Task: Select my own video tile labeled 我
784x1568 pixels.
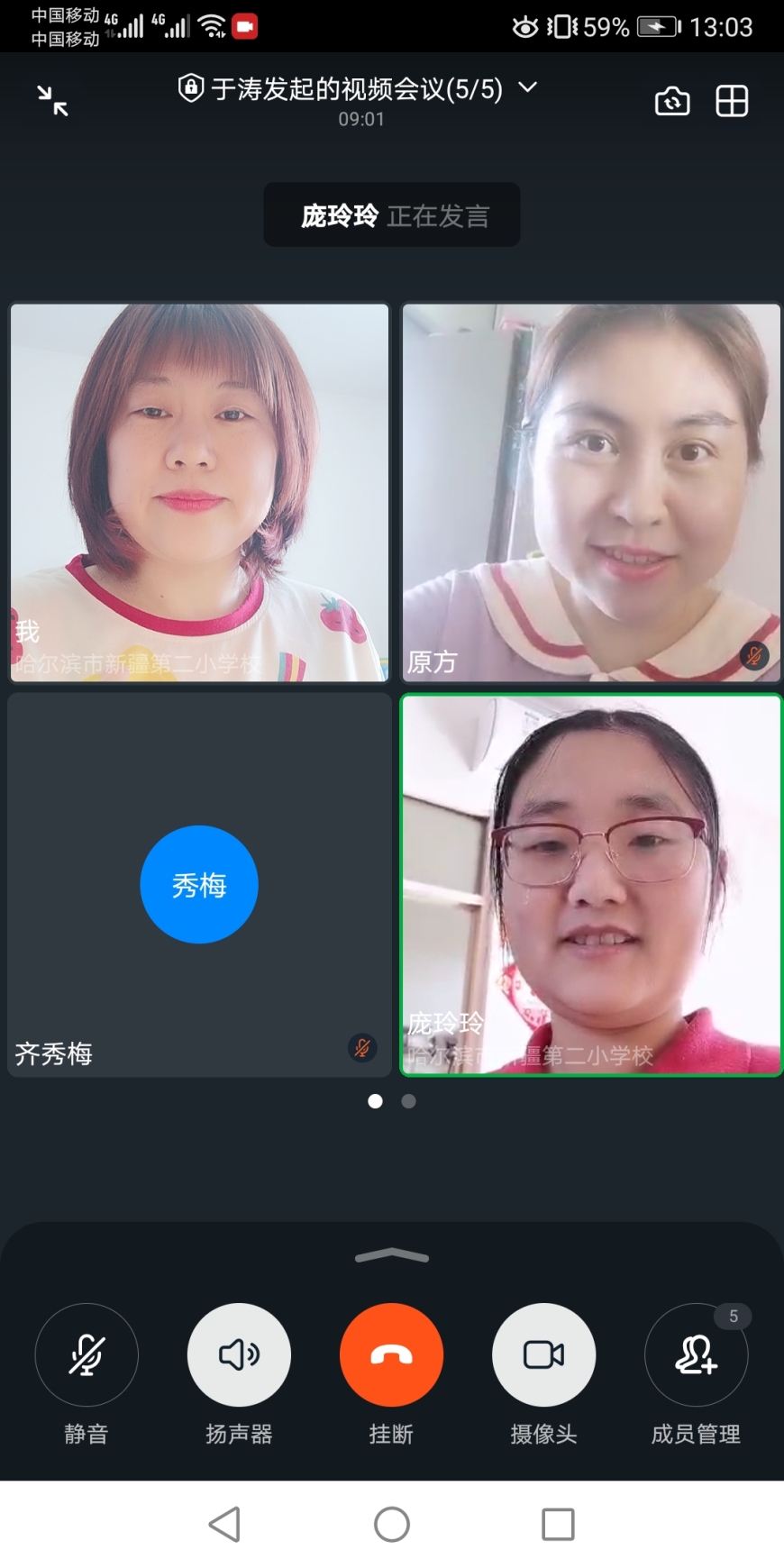Action: [x=199, y=492]
